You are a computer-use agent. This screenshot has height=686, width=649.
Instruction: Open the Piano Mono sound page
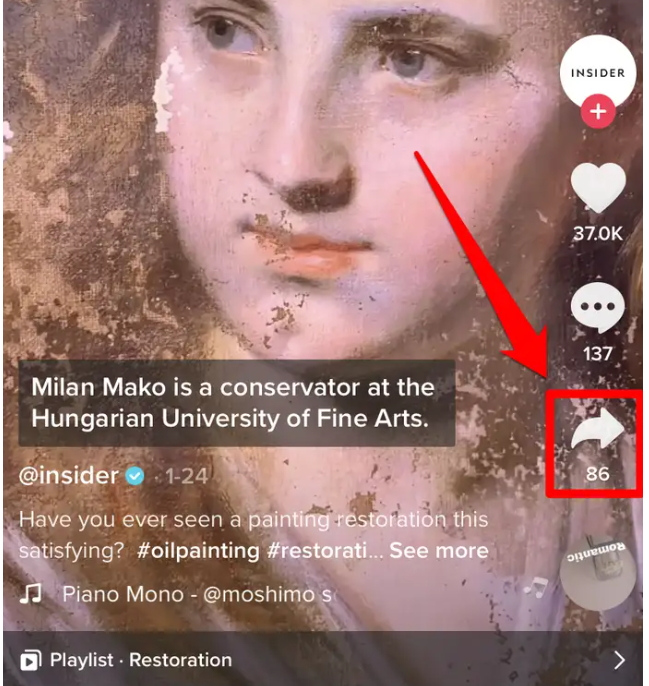196,593
